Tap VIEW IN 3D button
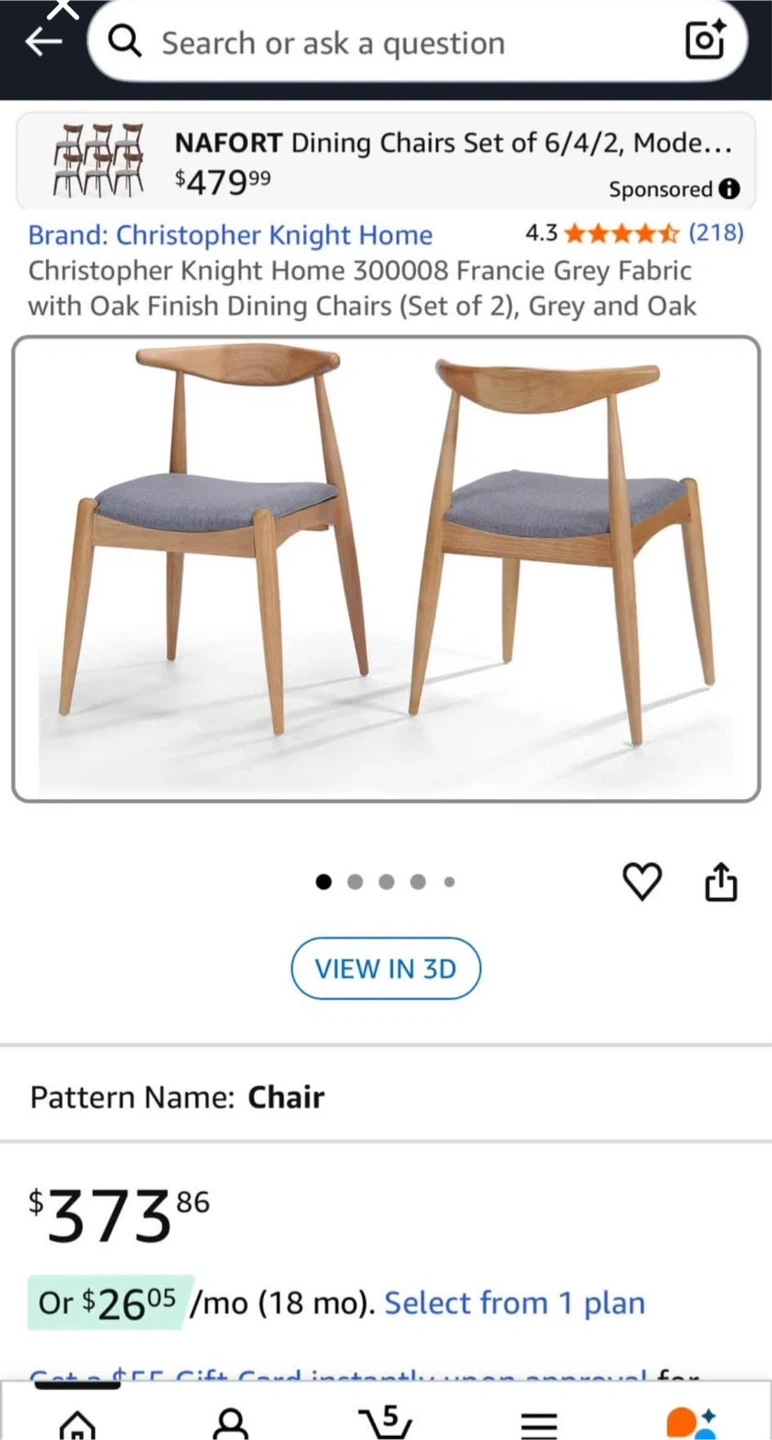 (x=386, y=968)
